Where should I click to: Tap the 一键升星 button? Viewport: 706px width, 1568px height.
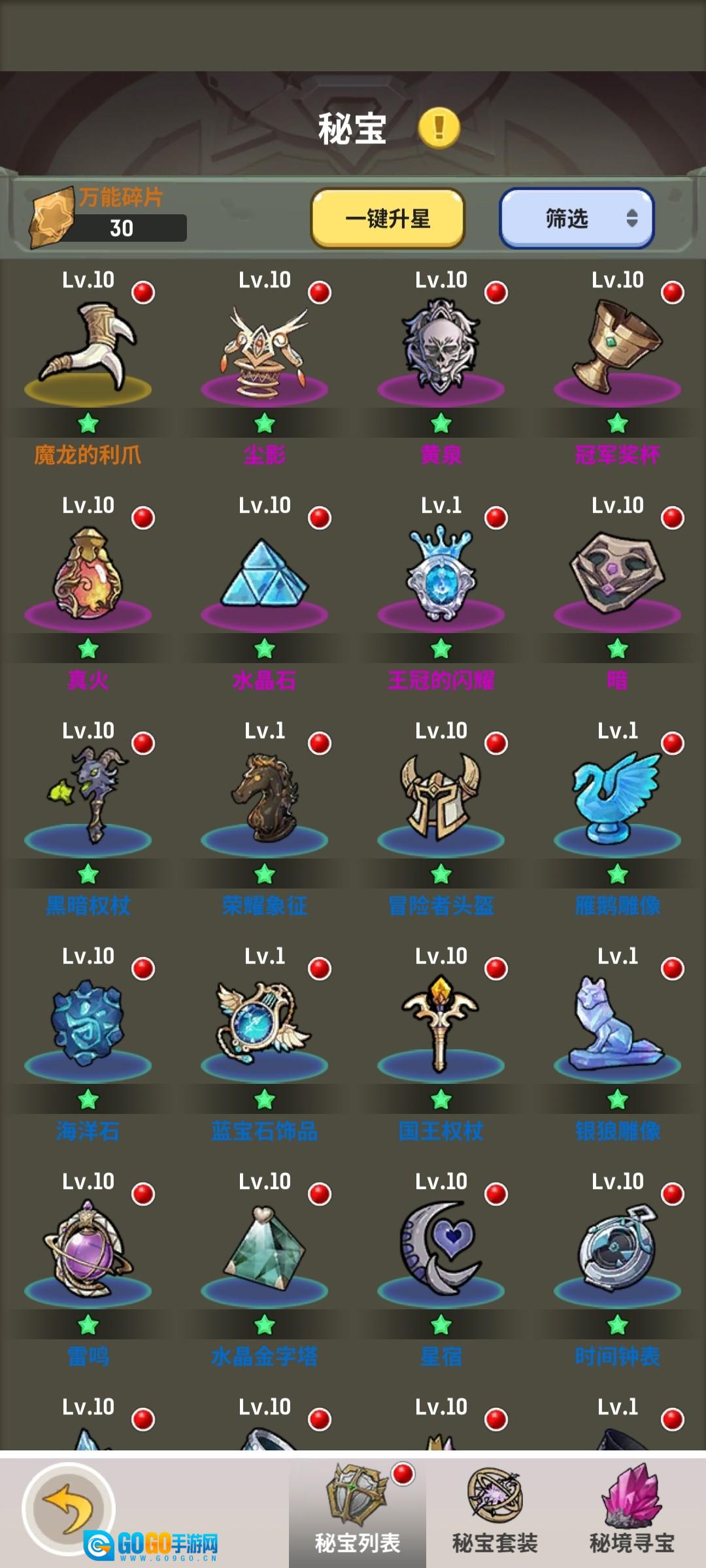coord(388,218)
